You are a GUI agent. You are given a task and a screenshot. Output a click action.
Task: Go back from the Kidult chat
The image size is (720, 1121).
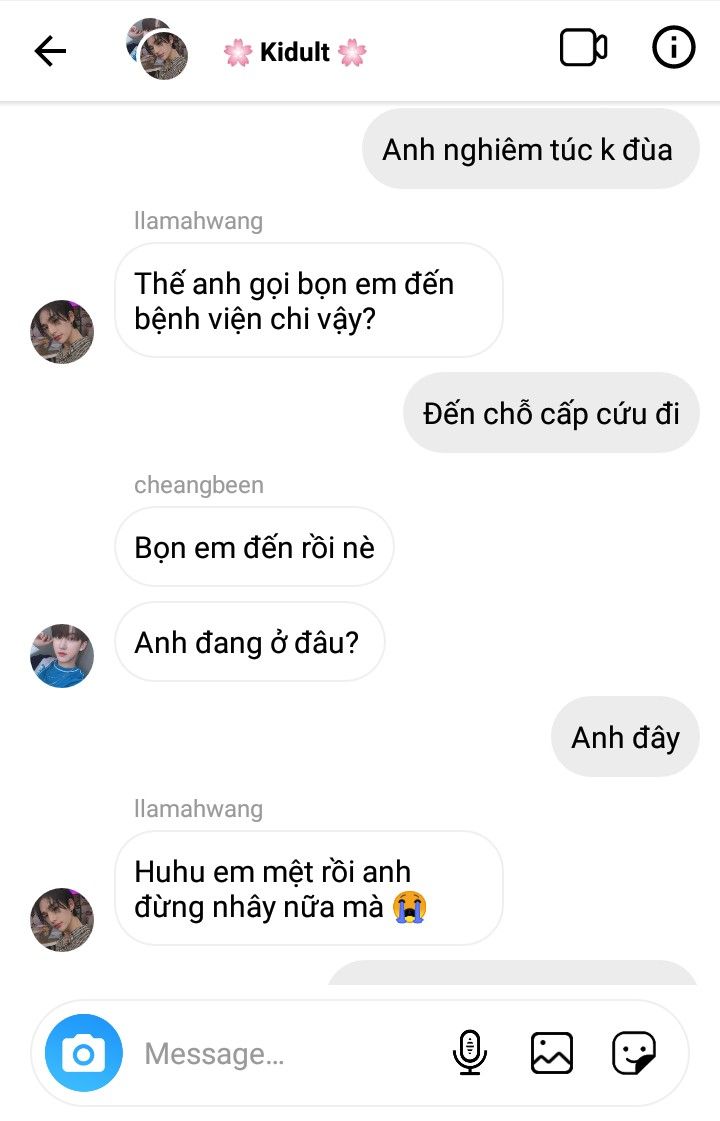pyautogui.click(x=50, y=51)
